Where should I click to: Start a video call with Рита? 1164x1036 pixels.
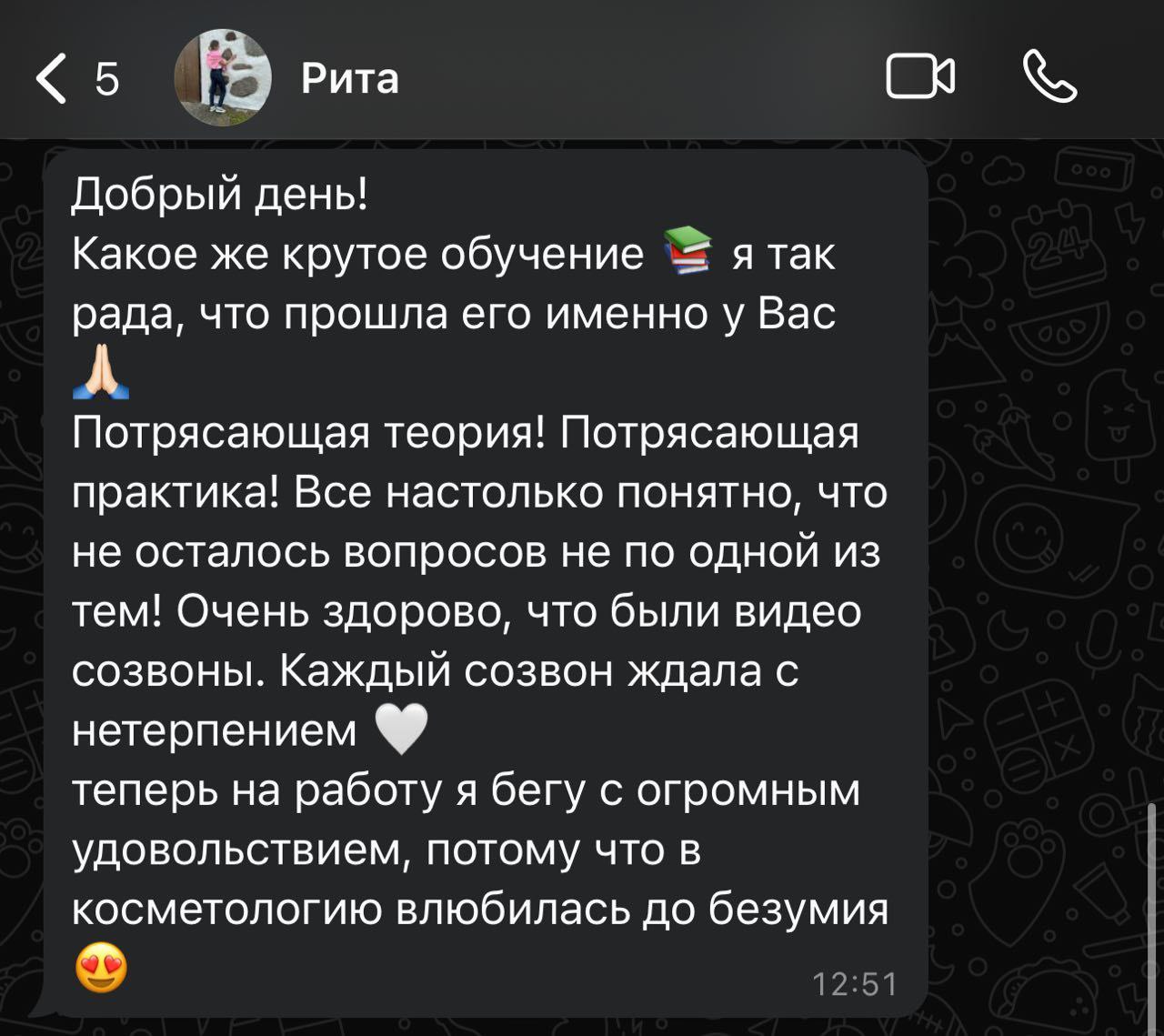pos(920,77)
